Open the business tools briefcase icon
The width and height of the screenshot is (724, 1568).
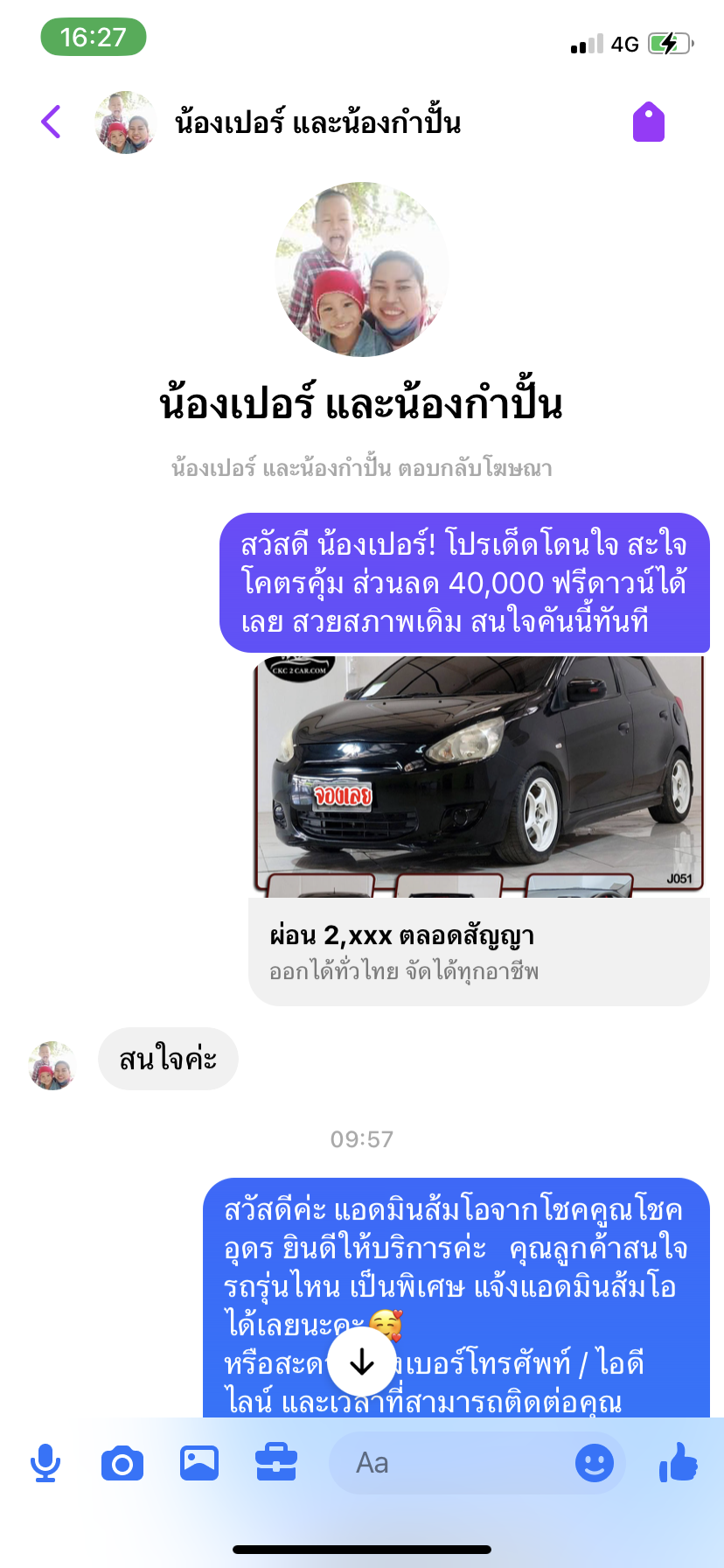pos(276,1462)
